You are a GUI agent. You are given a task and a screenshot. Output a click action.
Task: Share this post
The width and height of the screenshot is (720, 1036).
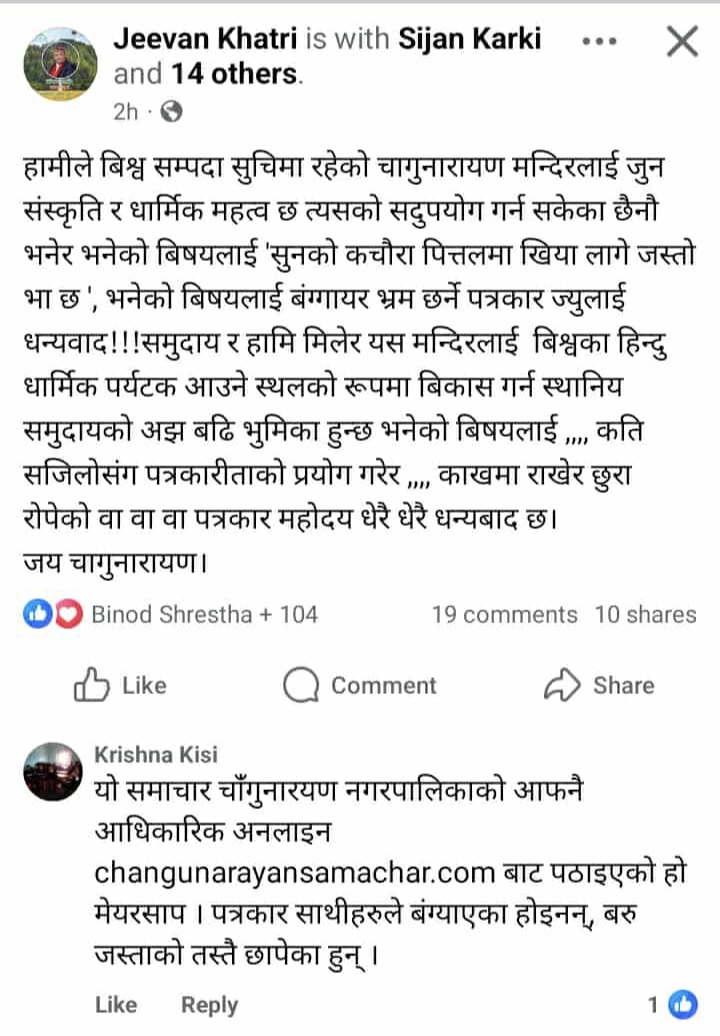pyautogui.click(x=598, y=685)
